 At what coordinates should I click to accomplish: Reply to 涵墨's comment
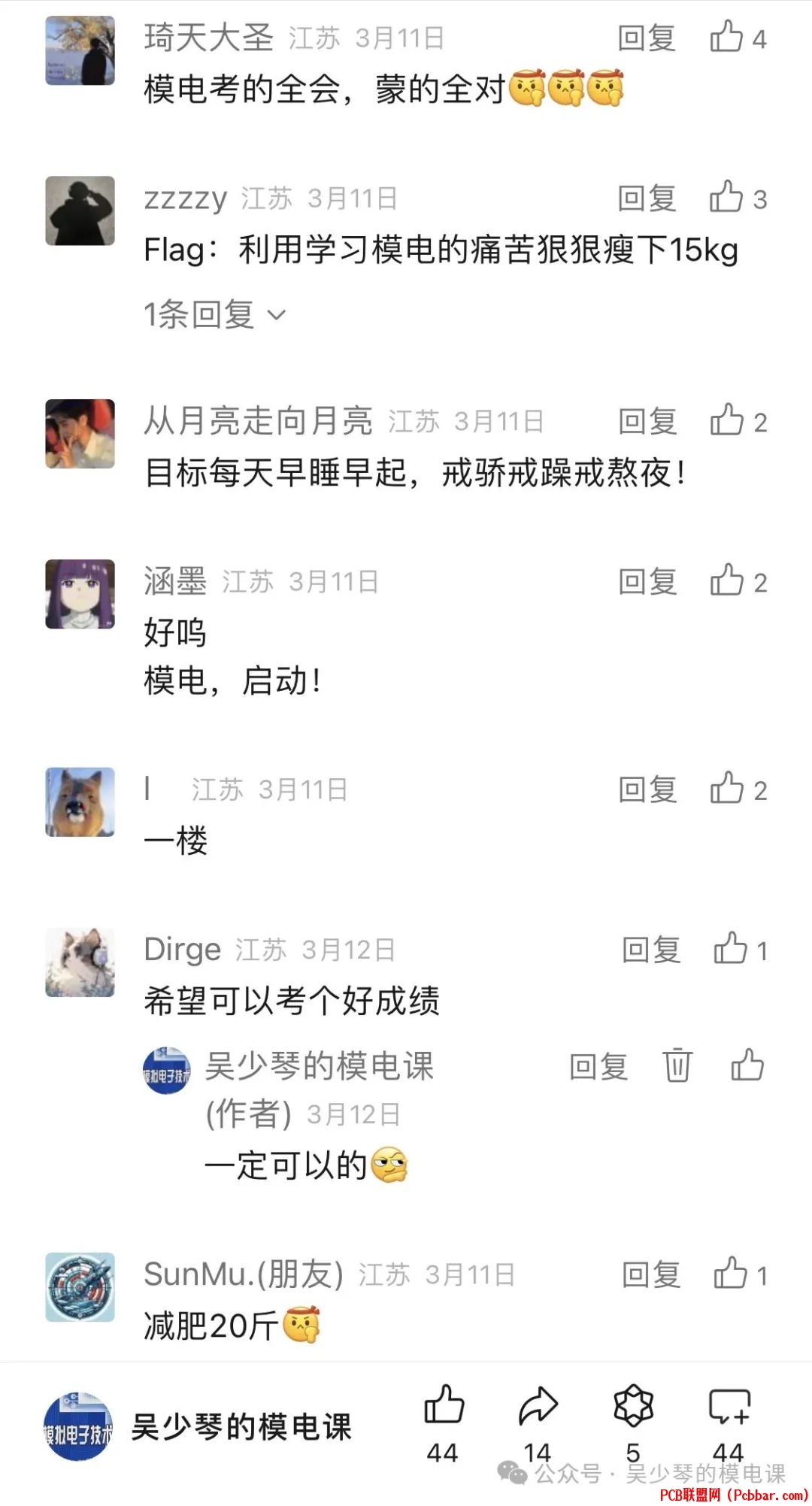pos(647,582)
